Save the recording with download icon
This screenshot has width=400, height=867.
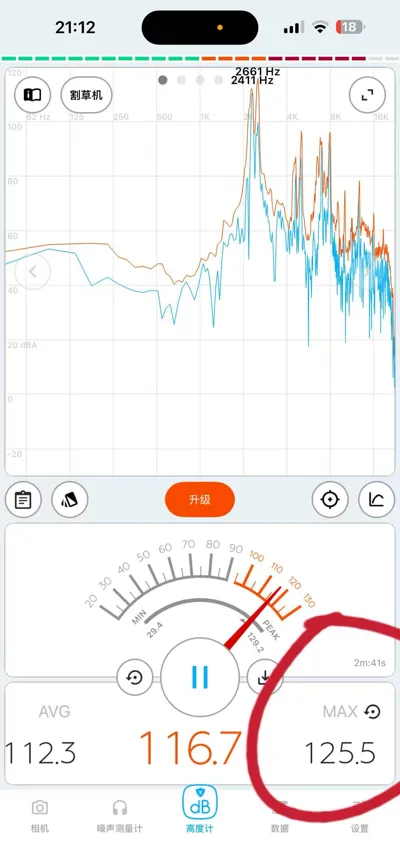click(x=266, y=677)
